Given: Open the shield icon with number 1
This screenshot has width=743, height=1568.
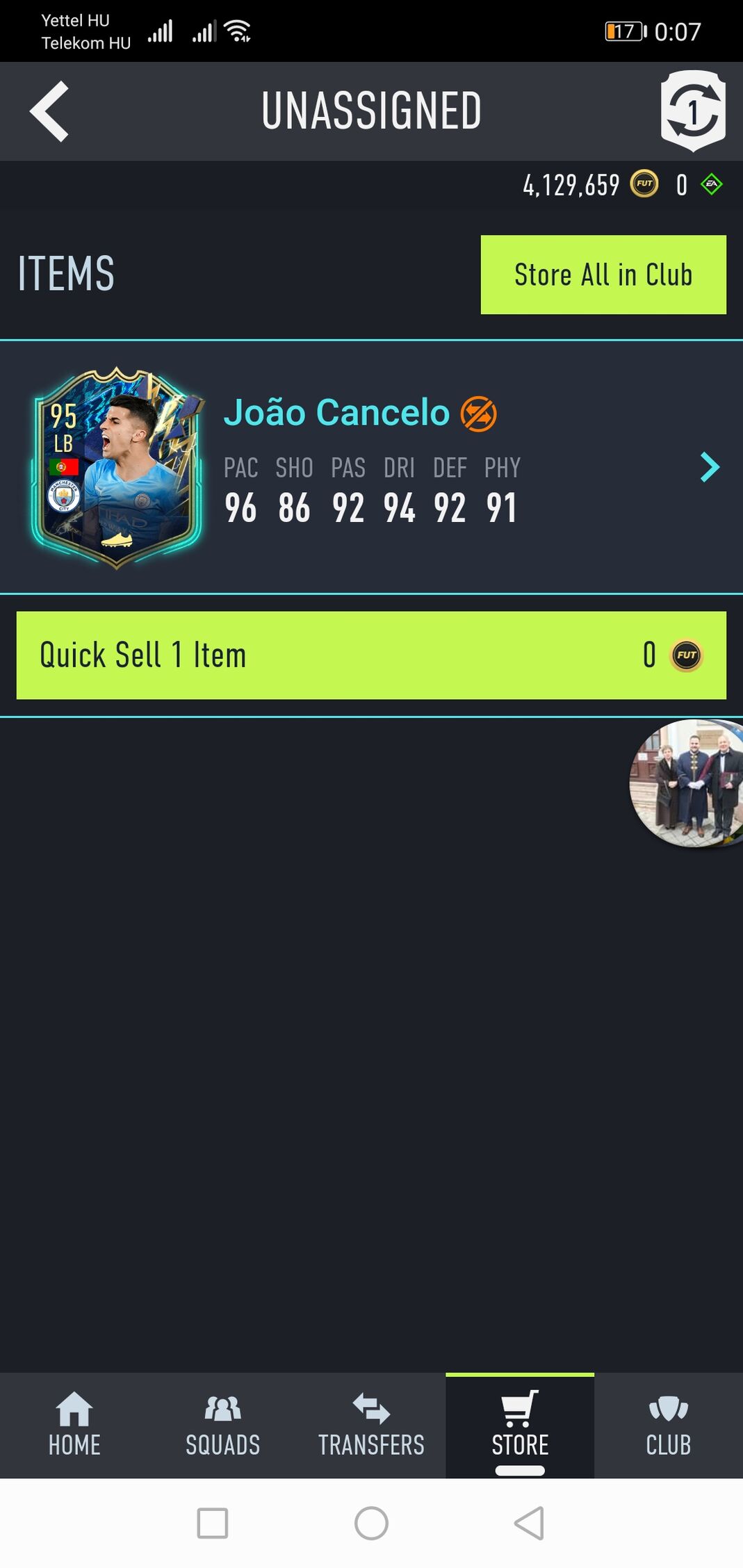Looking at the screenshot, I should tap(692, 111).
